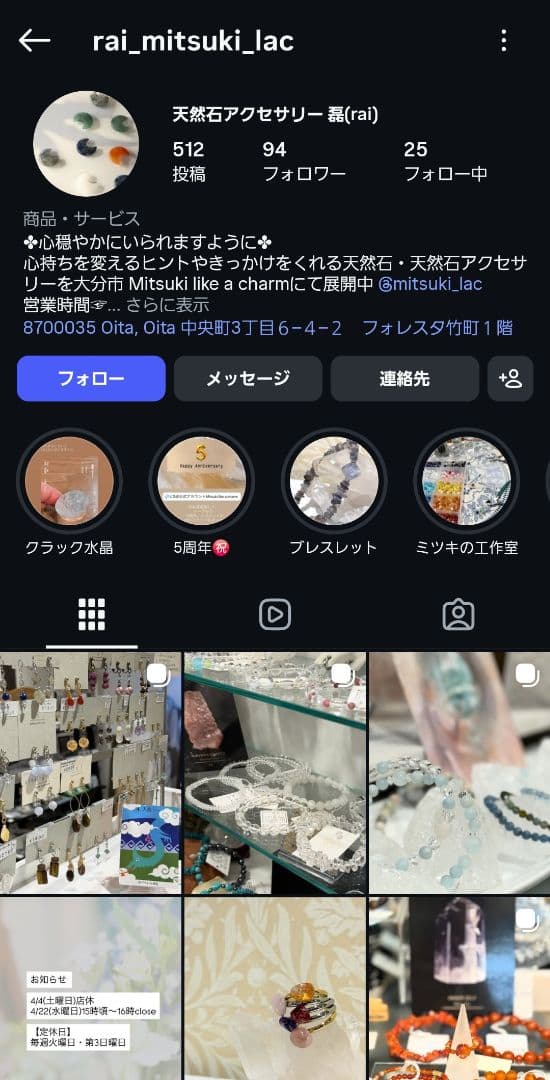This screenshot has width=550, height=1080.
Task: Open the earrings display rack post
Action: (x=90, y=773)
